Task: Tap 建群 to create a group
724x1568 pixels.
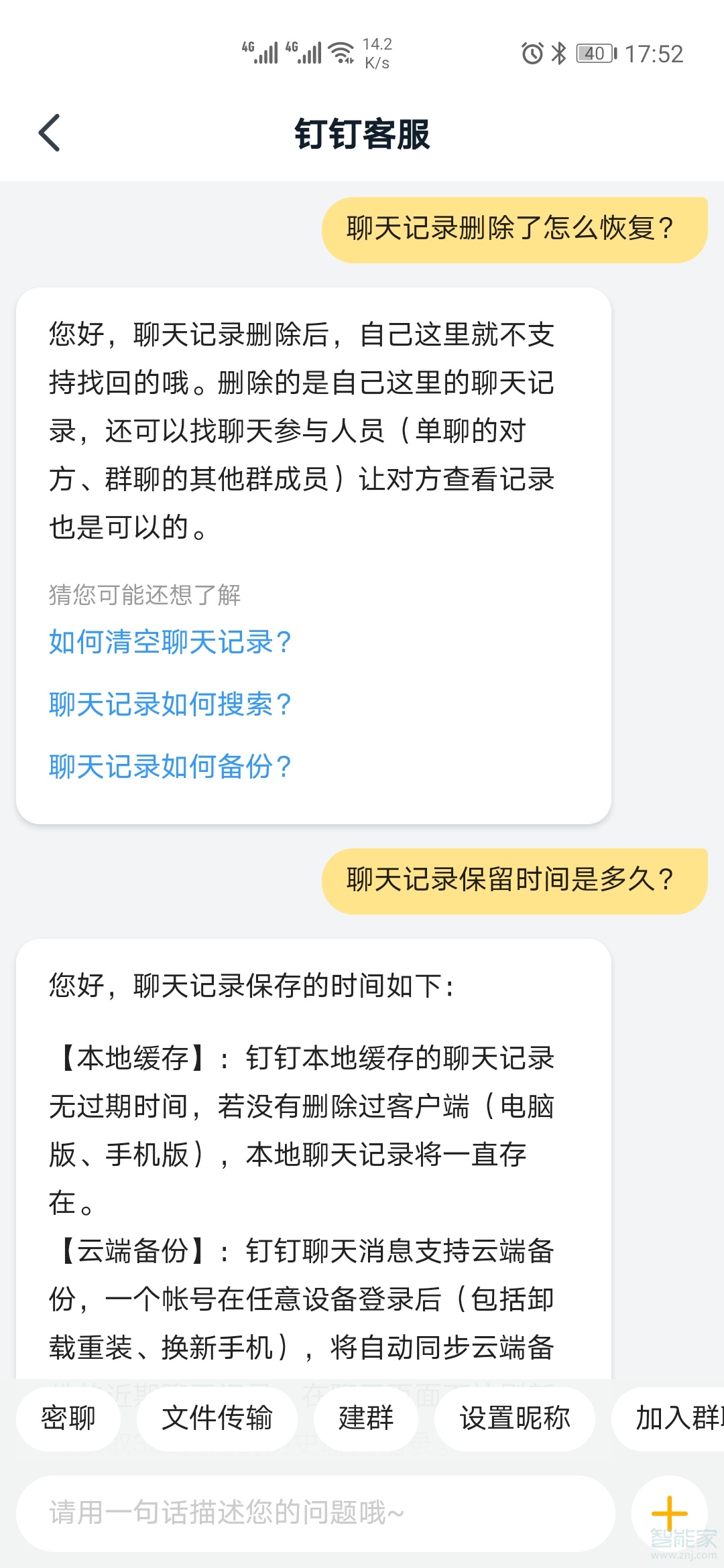Action: (365, 1417)
